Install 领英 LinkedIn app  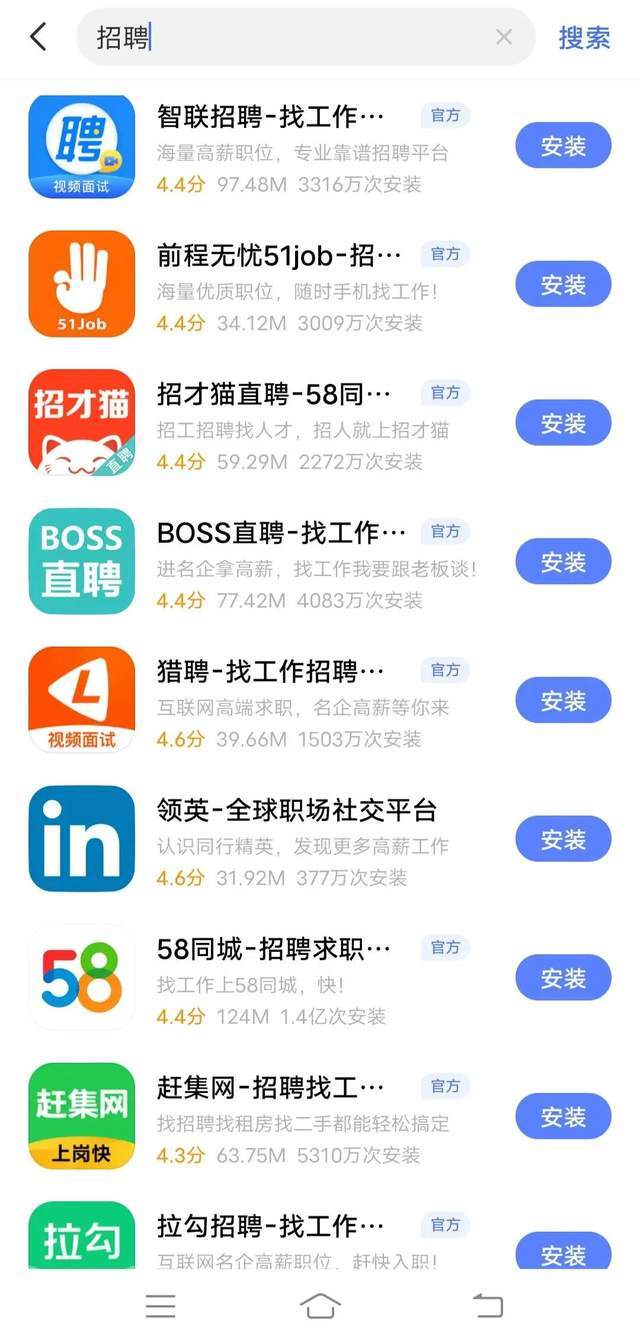click(563, 840)
